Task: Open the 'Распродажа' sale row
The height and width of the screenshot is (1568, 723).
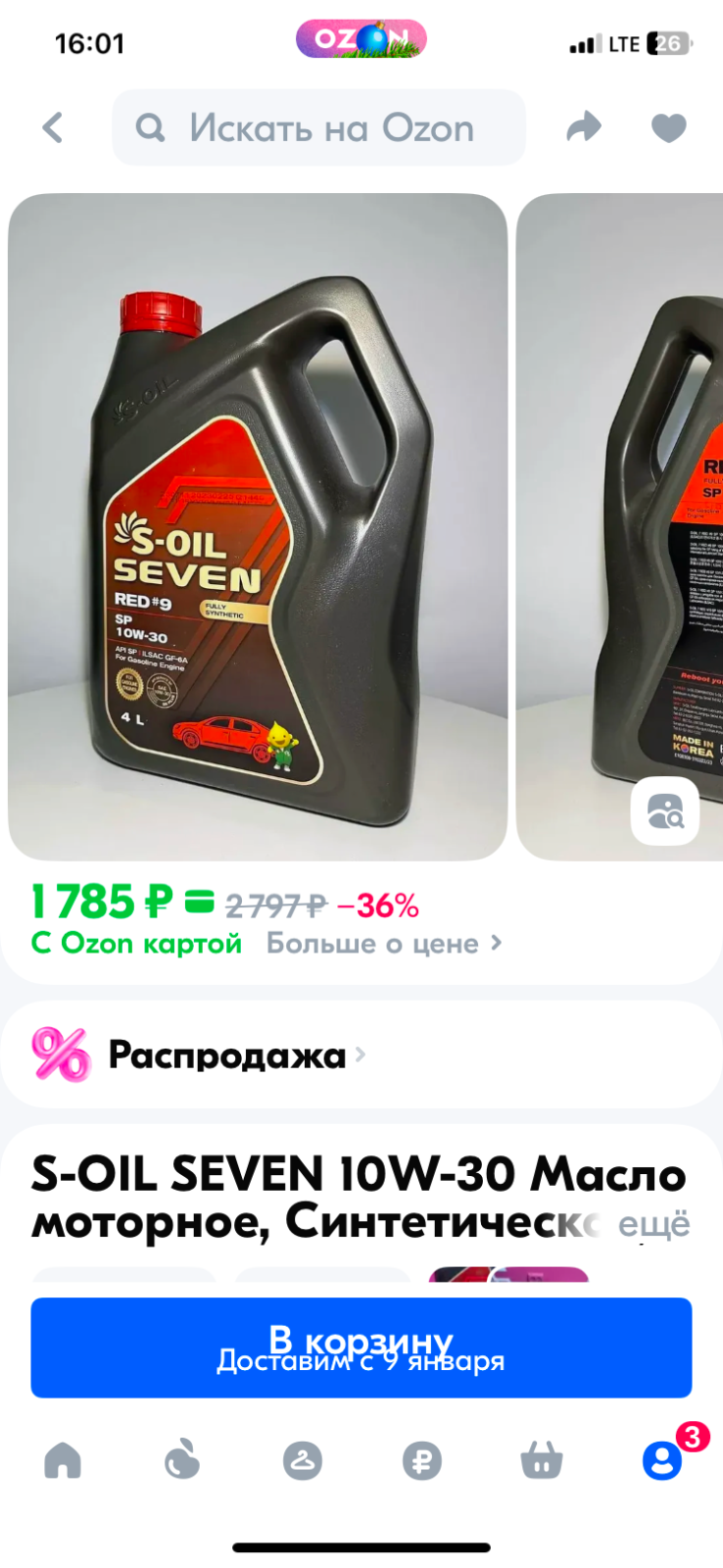Action: coord(361,1054)
